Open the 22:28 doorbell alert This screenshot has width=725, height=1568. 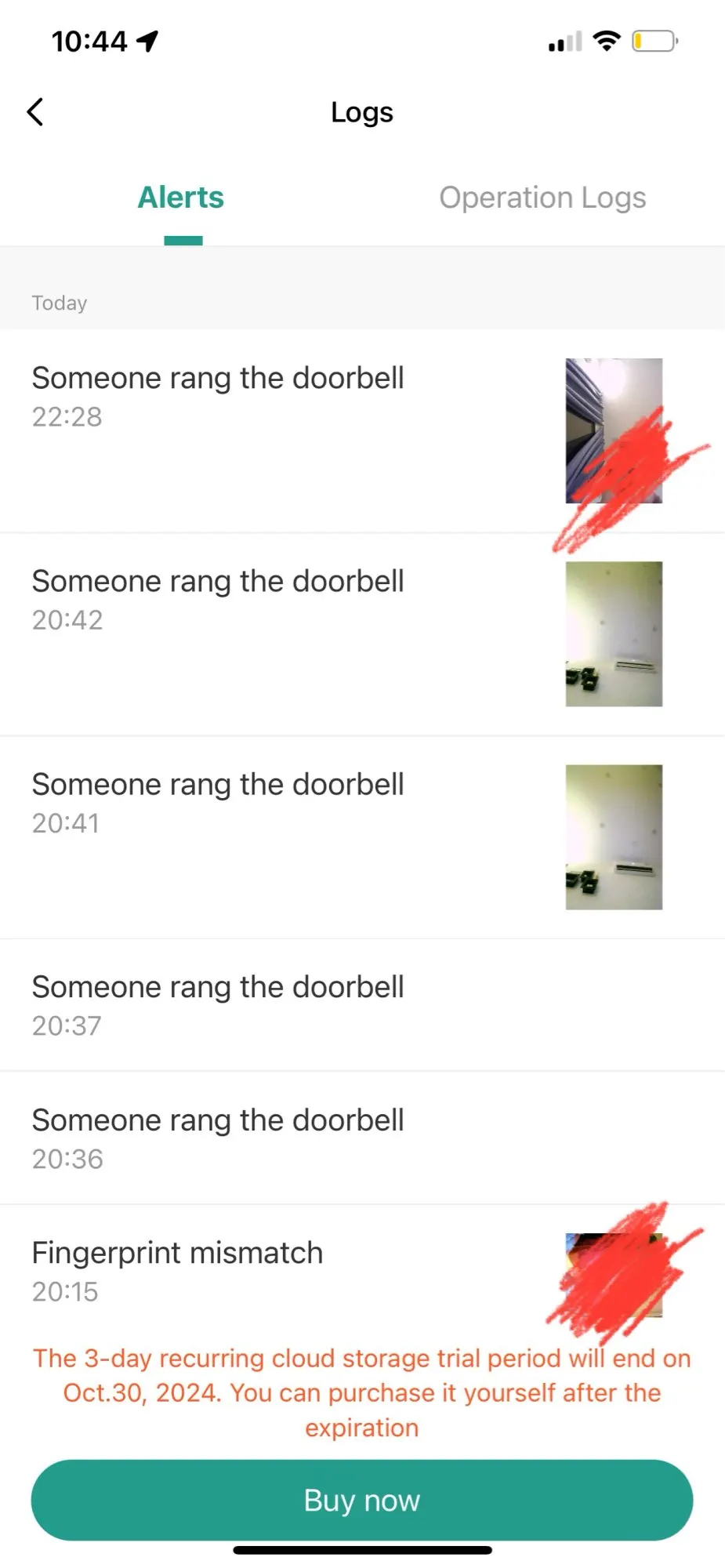(362, 431)
